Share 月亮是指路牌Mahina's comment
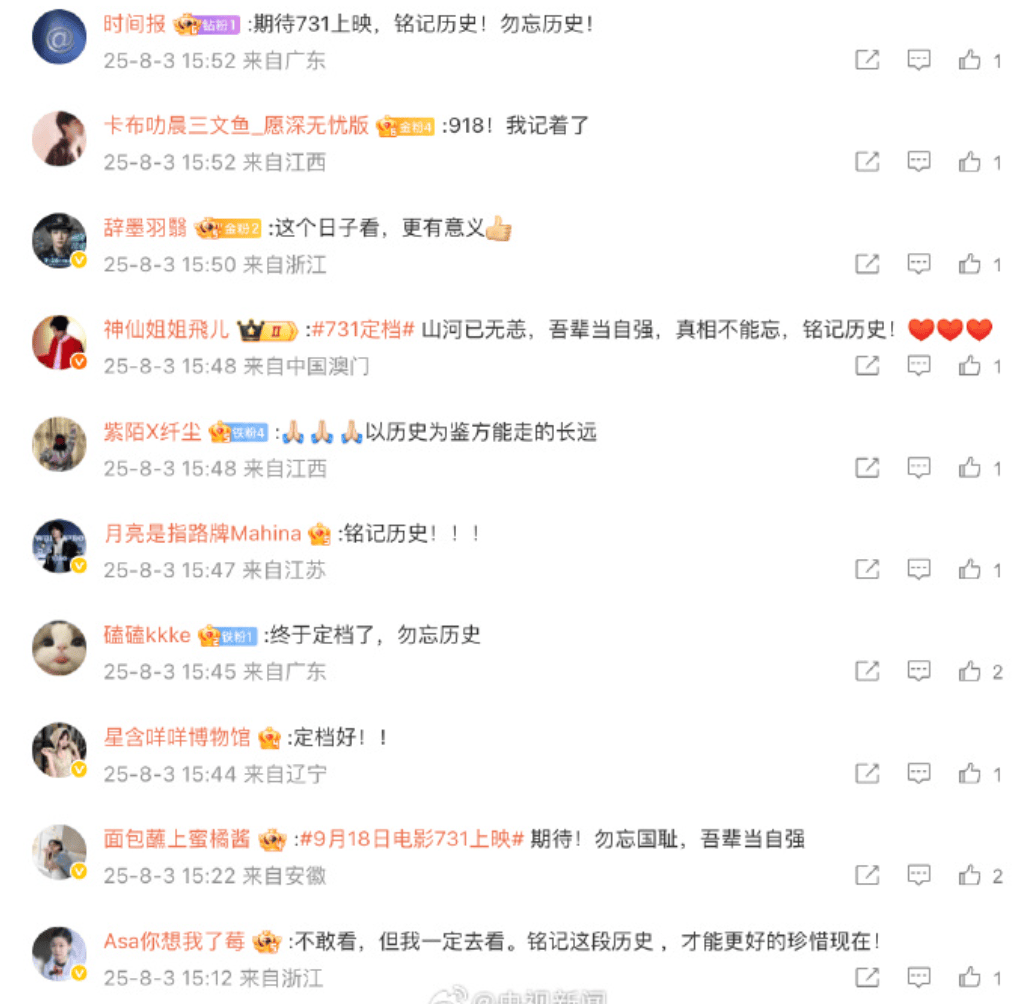The height and width of the screenshot is (1004, 1027). point(867,571)
